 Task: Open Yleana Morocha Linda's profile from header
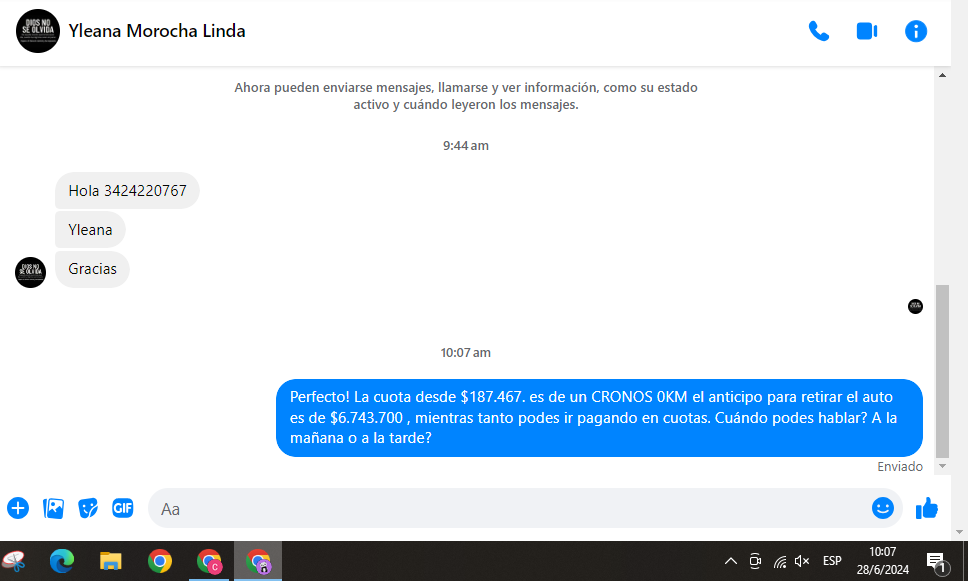click(x=156, y=31)
